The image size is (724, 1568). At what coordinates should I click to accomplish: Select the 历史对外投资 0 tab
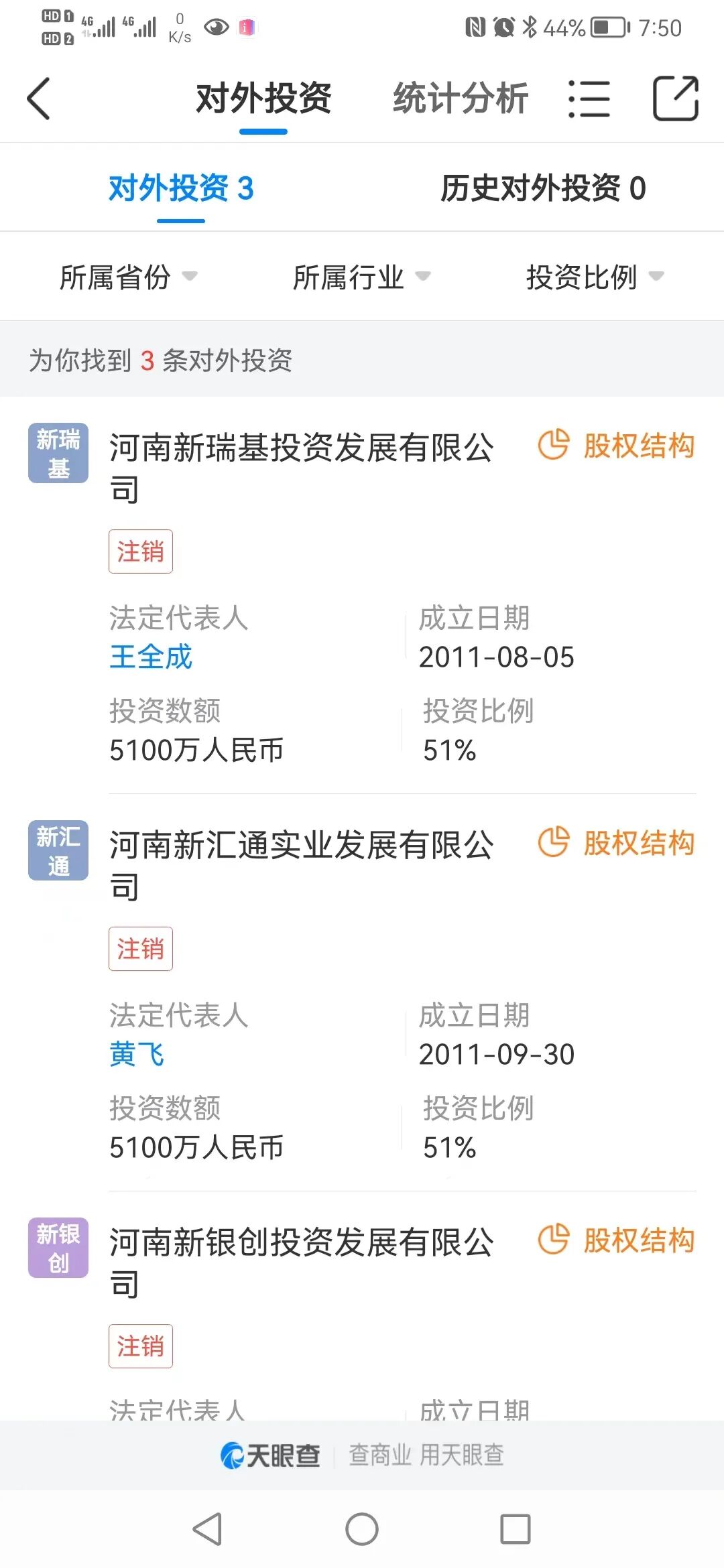click(x=543, y=188)
